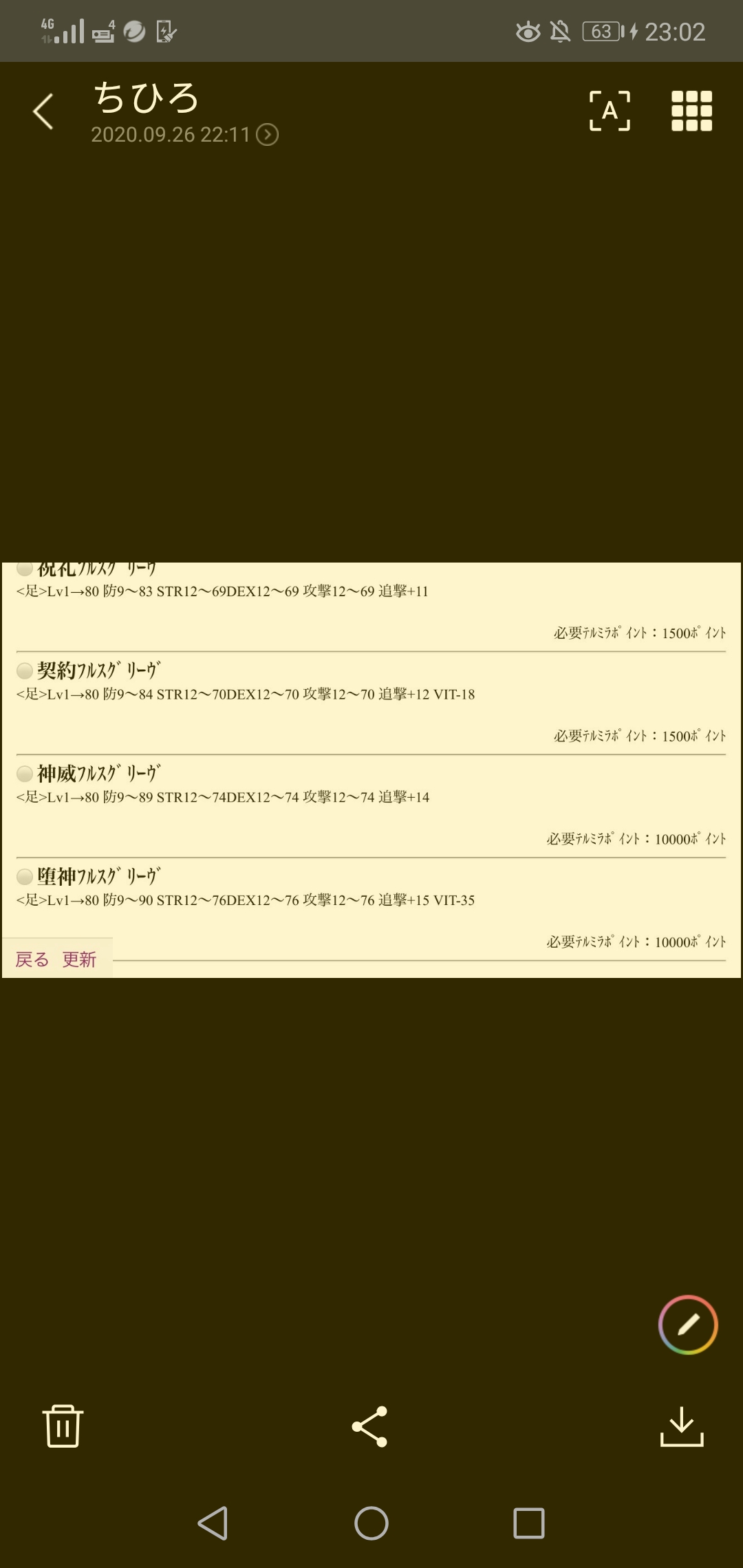Screen dimensions: 743x1568
Task: Delete this image with the trash icon
Action: [63, 1426]
